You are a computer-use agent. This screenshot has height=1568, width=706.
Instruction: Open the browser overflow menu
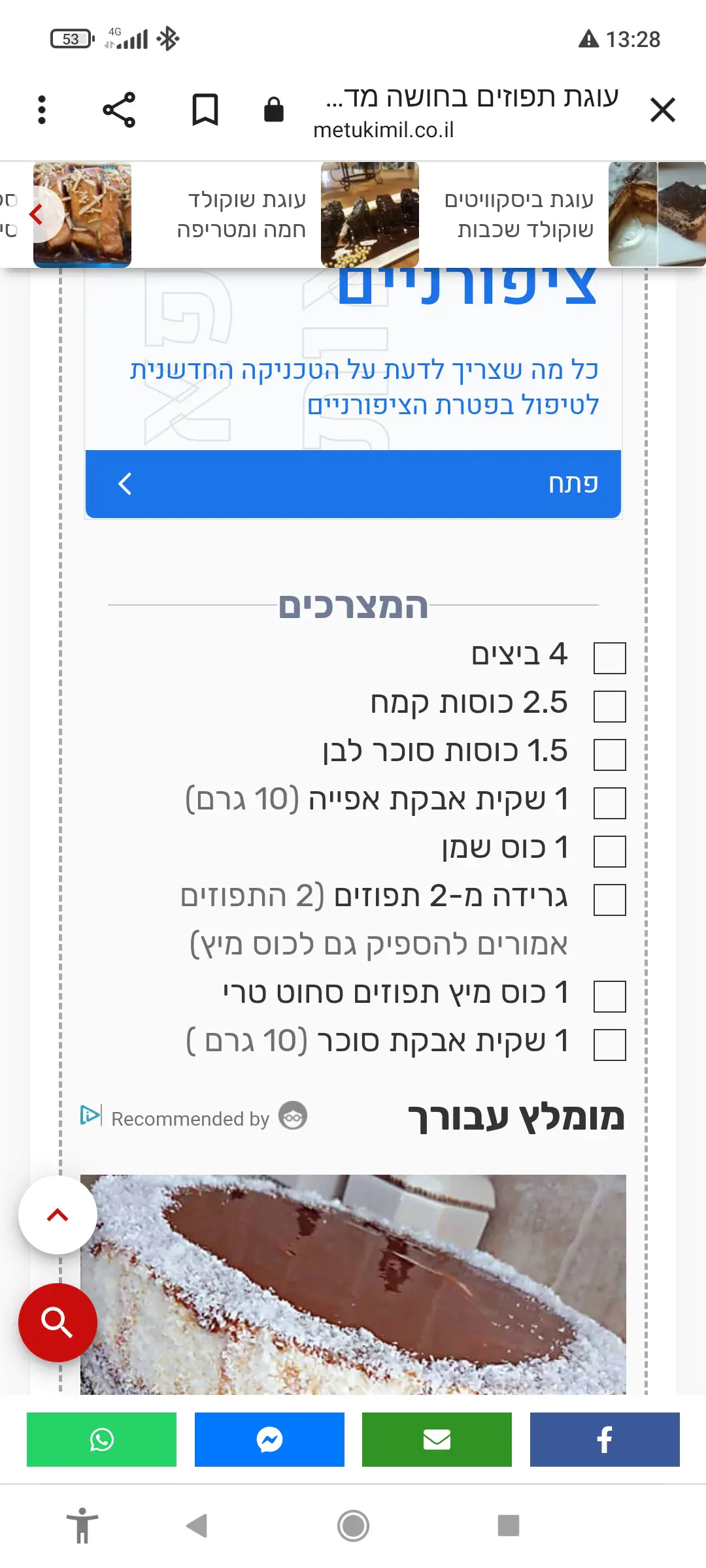tap(42, 110)
